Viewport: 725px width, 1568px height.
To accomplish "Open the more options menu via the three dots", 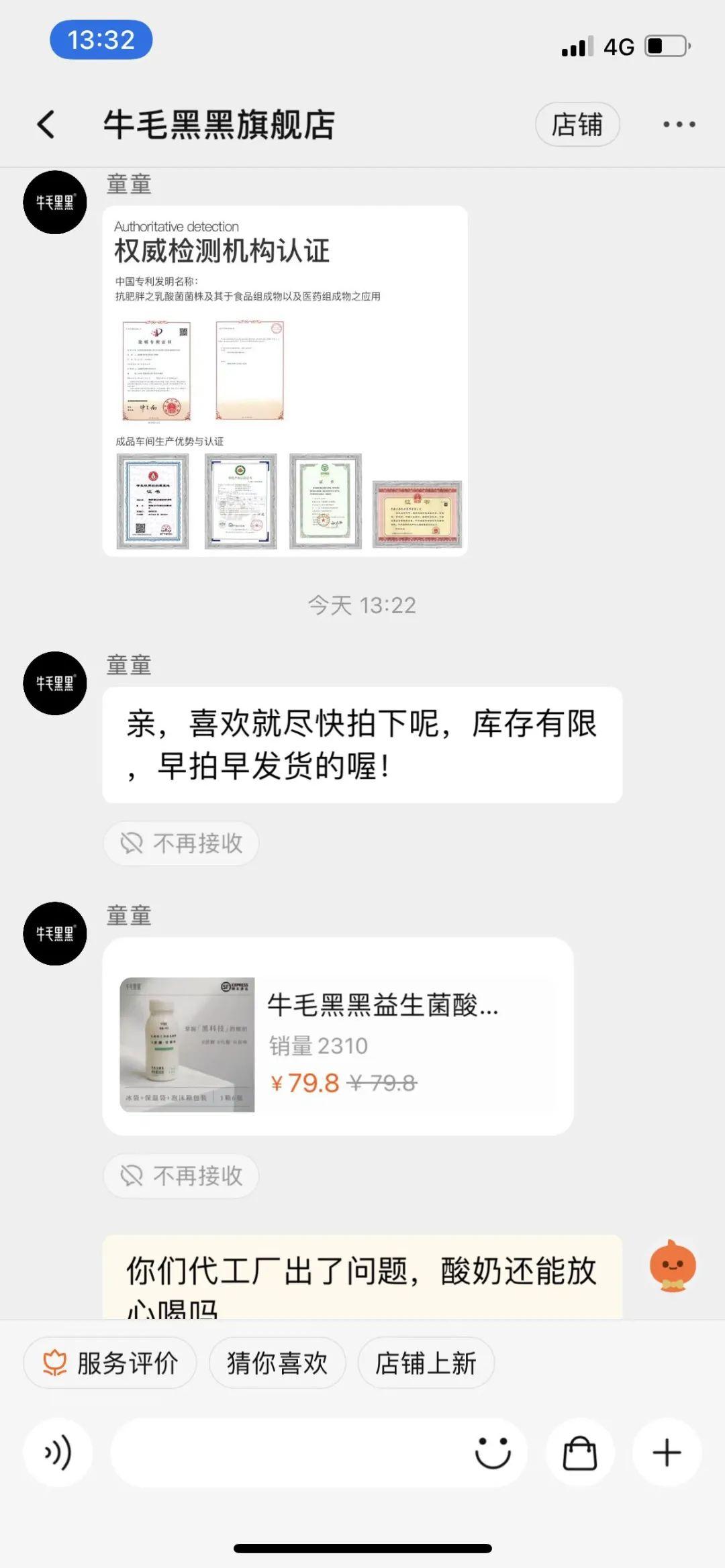I will [x=681, y=124].
